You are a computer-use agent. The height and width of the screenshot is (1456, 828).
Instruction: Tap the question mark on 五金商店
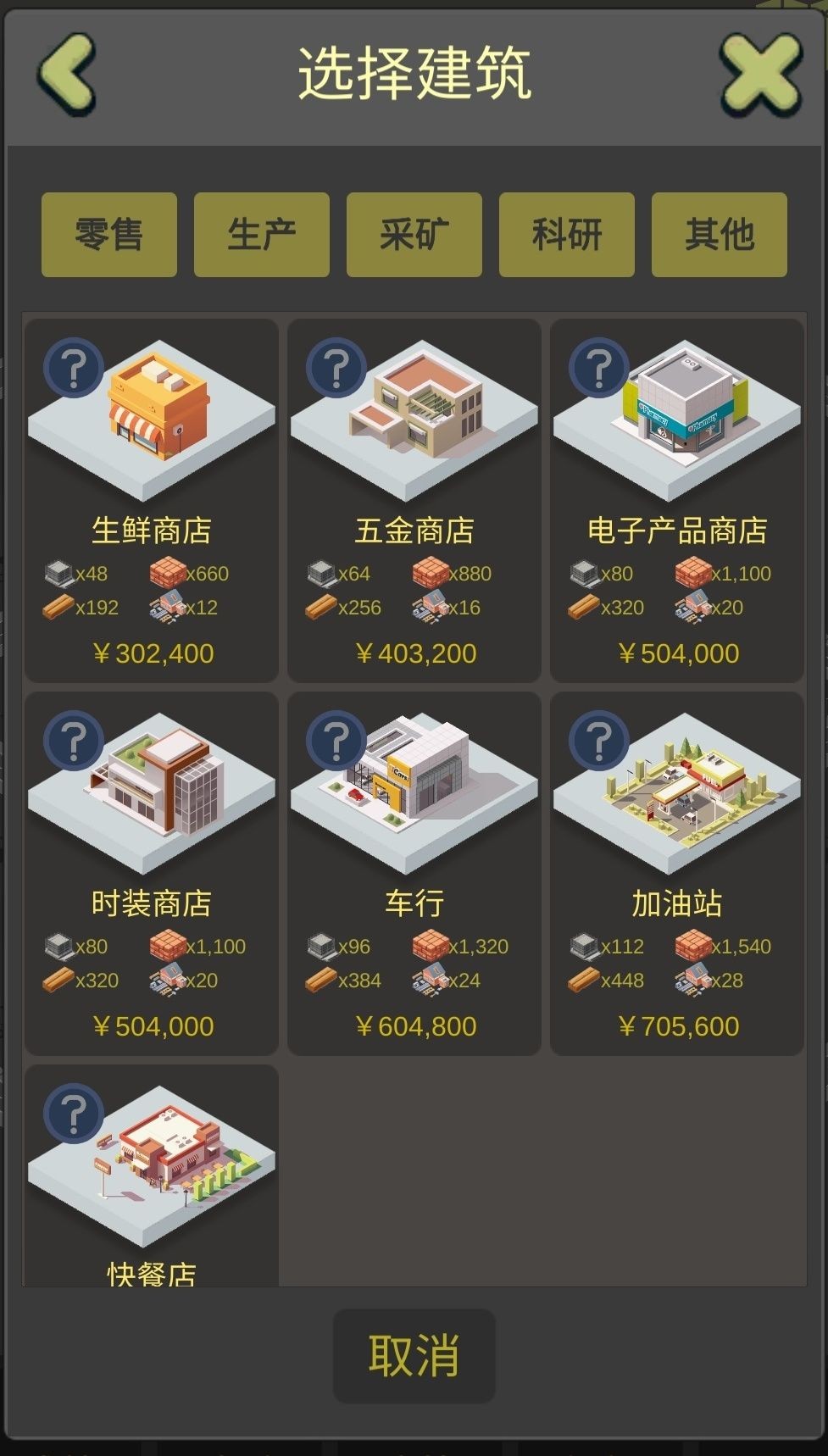click(x=336, y=368)
